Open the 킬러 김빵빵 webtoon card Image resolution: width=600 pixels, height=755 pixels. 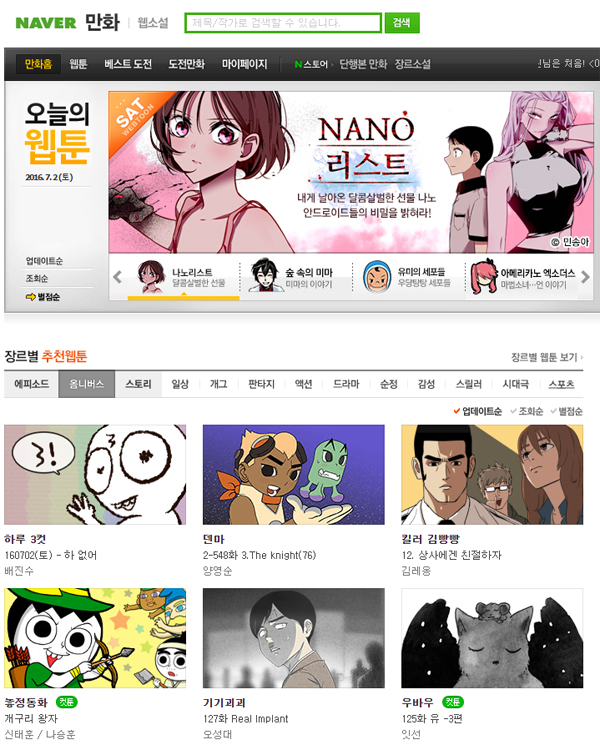(x=491, y=474)
